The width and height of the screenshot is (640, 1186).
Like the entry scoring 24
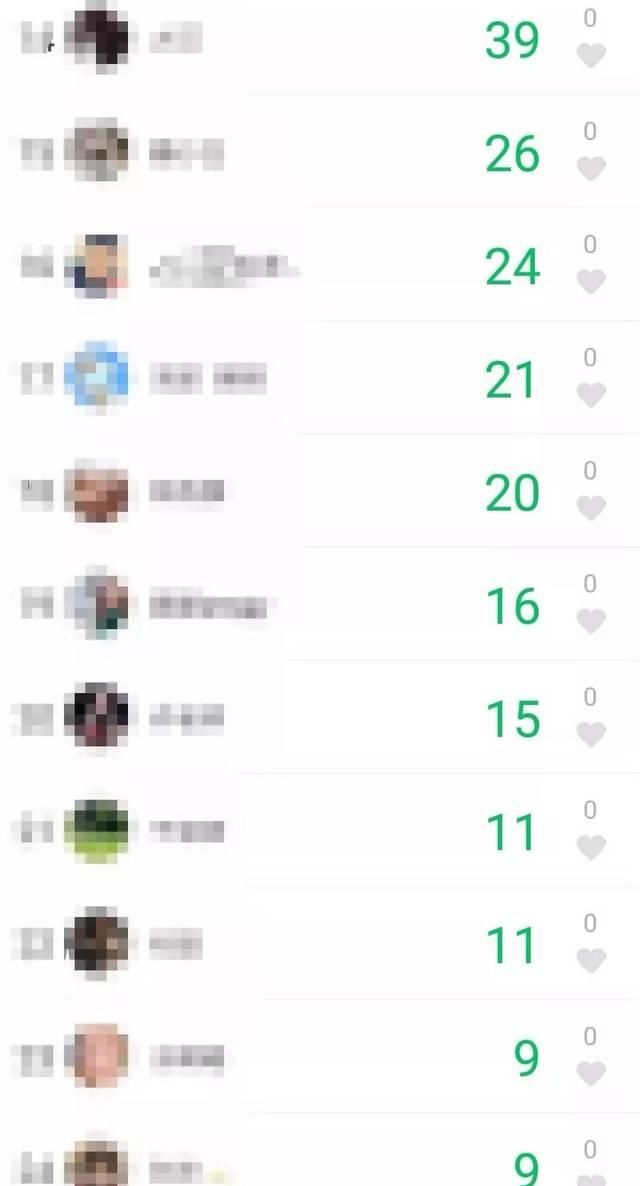(x=591, y=282)
